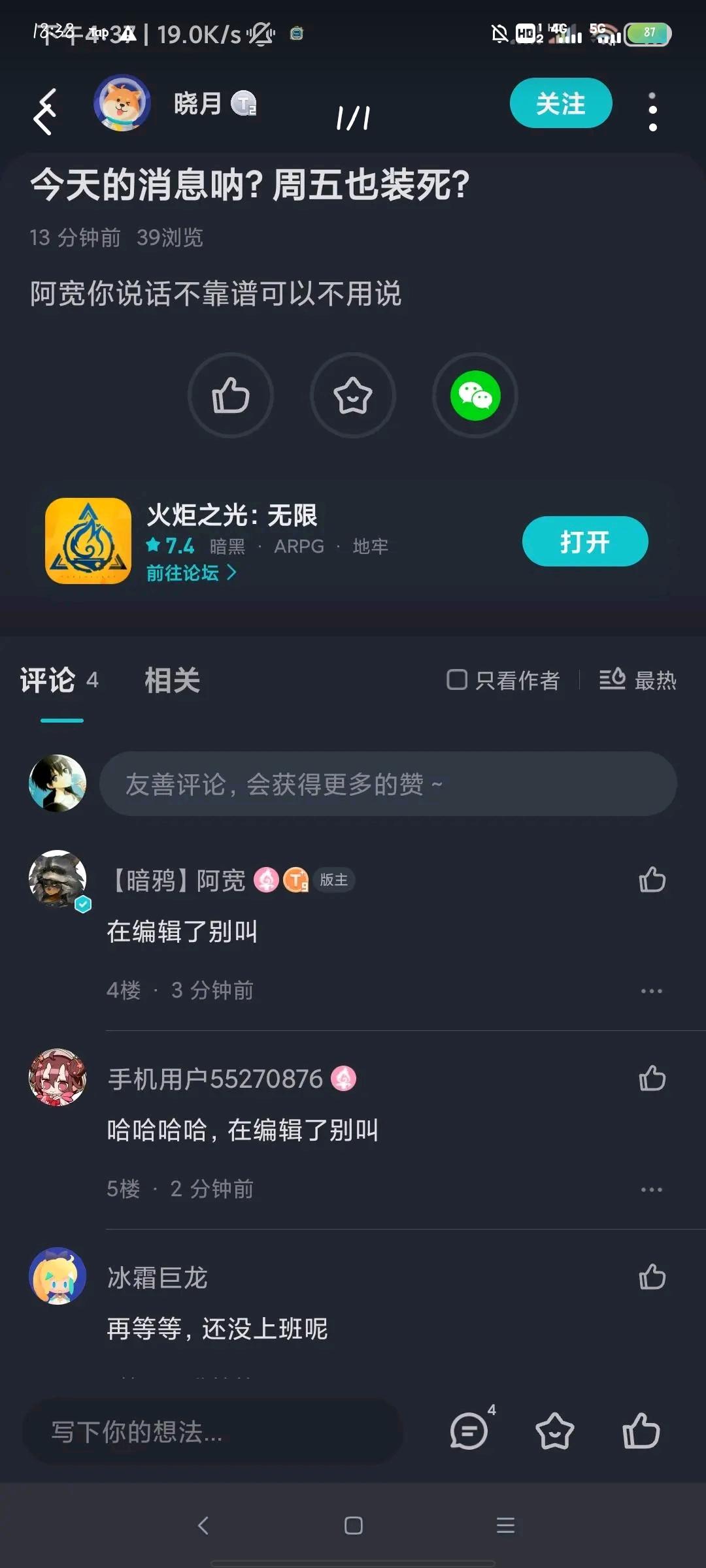Open 晓月's profile avatar
The height and width of the screenshot is (1568, 706).
coord(122,103)
